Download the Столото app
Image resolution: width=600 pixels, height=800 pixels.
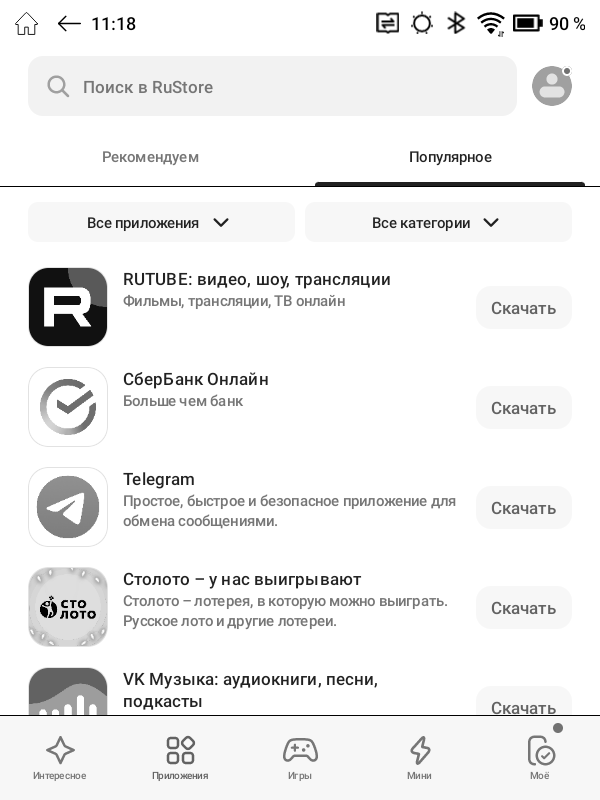click(x=523, y=608)
